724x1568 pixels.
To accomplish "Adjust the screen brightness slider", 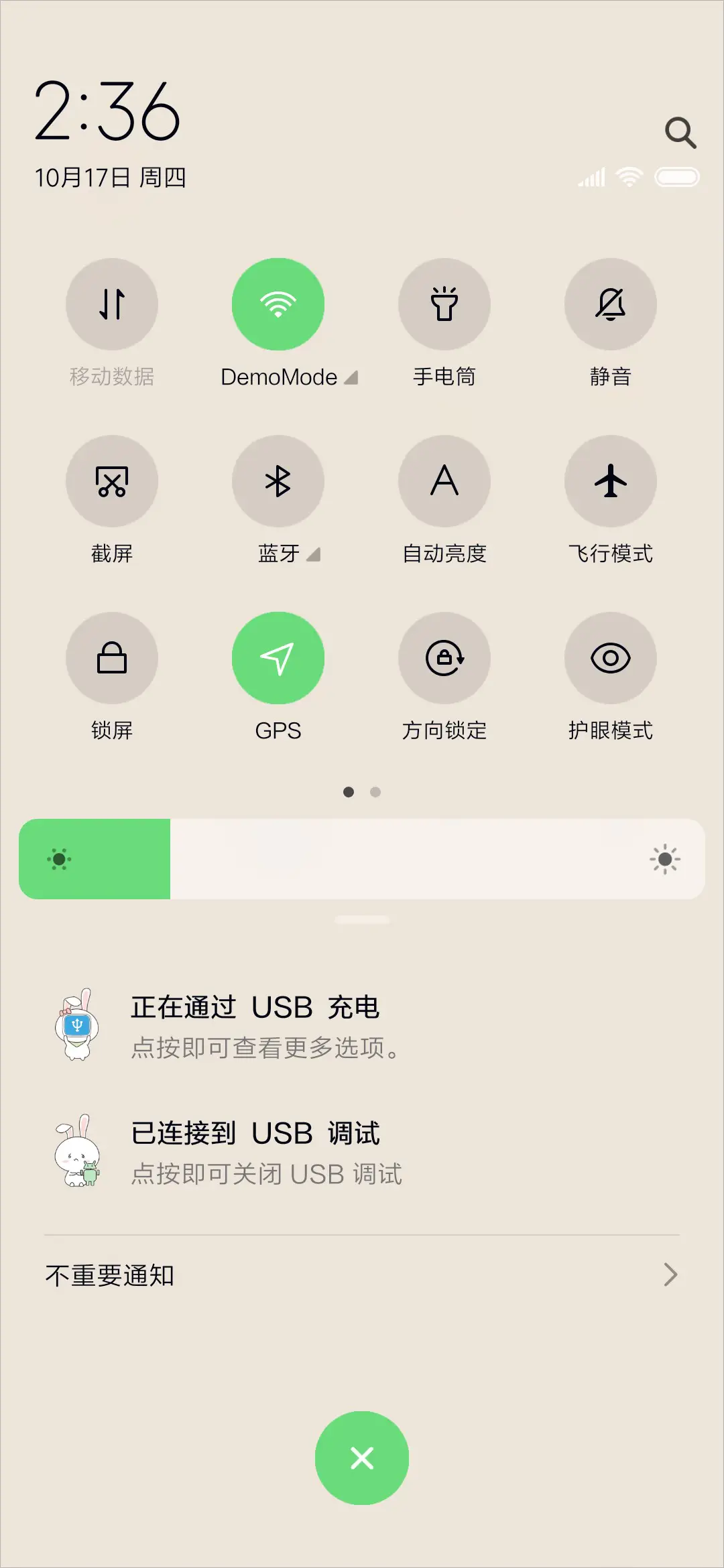I will 362,860.
